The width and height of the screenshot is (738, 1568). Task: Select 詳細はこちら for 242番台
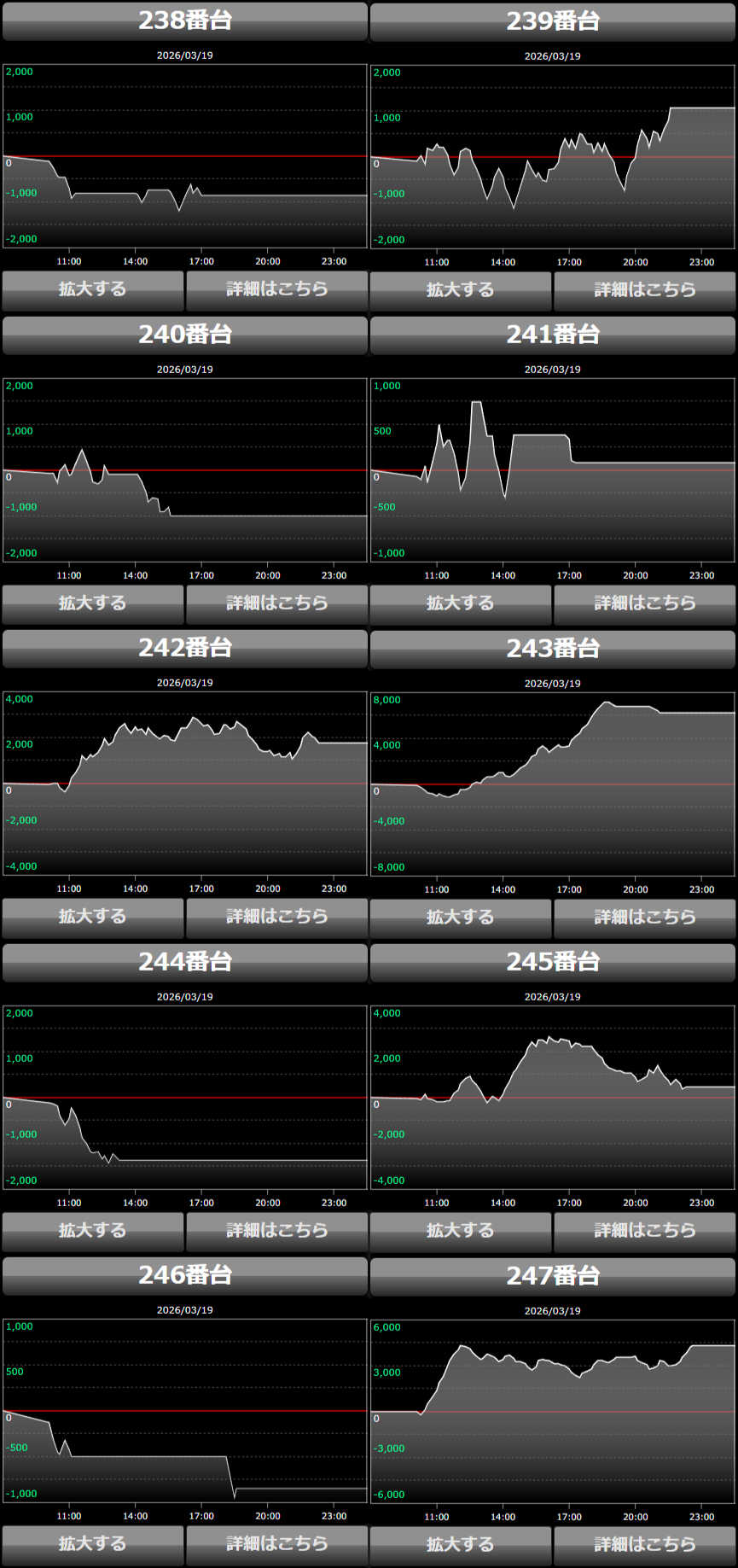[276, 917]
